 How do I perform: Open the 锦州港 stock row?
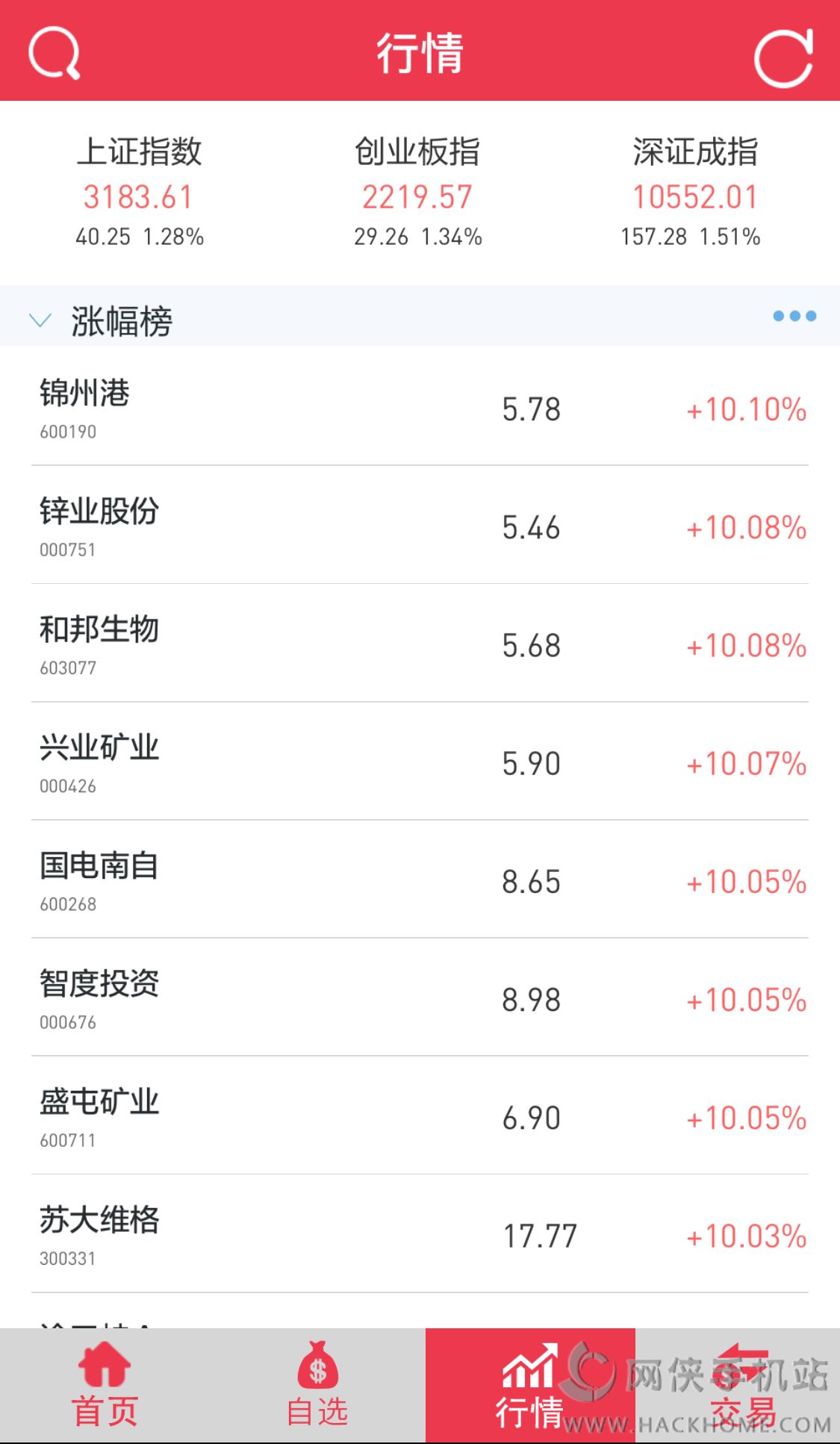click(x=420, y=408)
